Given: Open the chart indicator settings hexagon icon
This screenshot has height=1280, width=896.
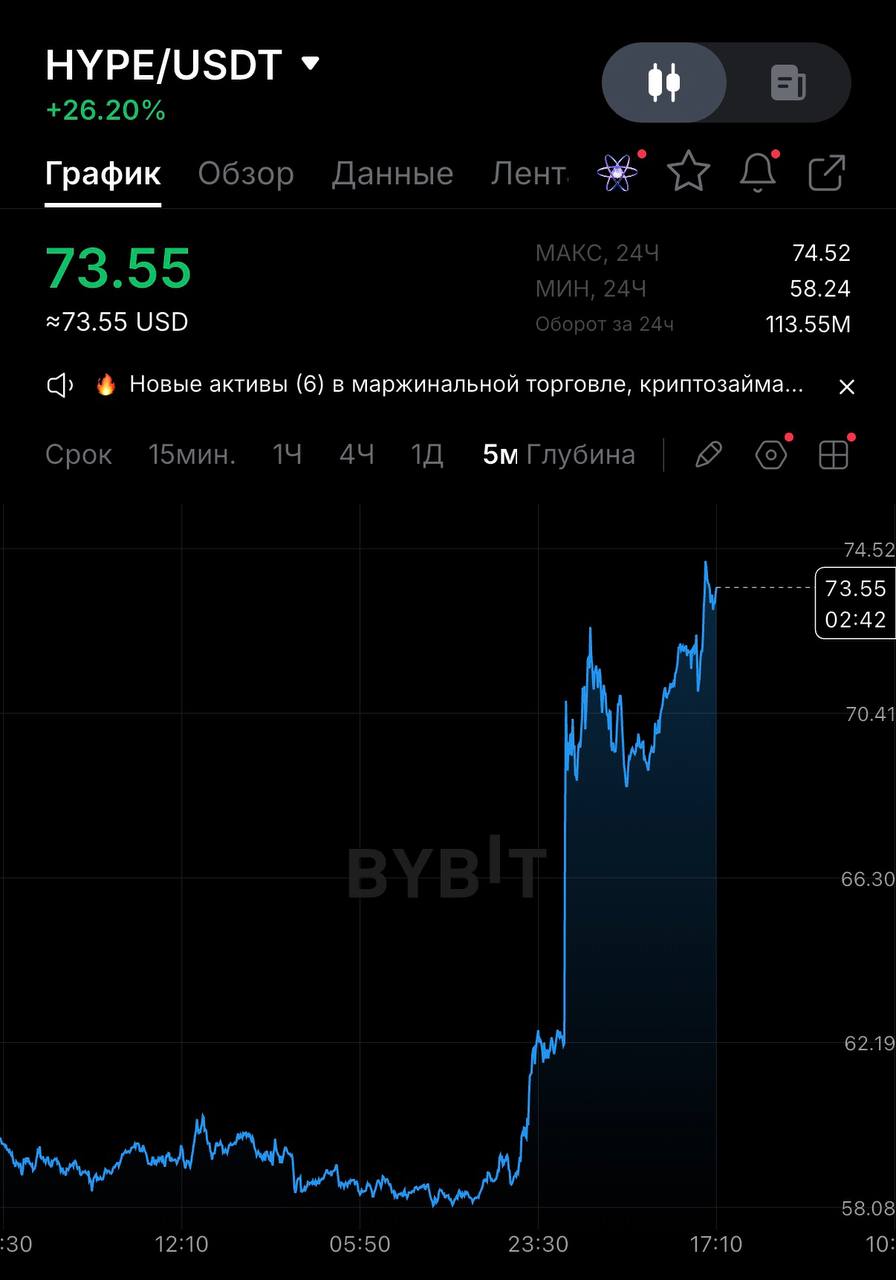Looking at the screenshot, I should tap(771, 455).
